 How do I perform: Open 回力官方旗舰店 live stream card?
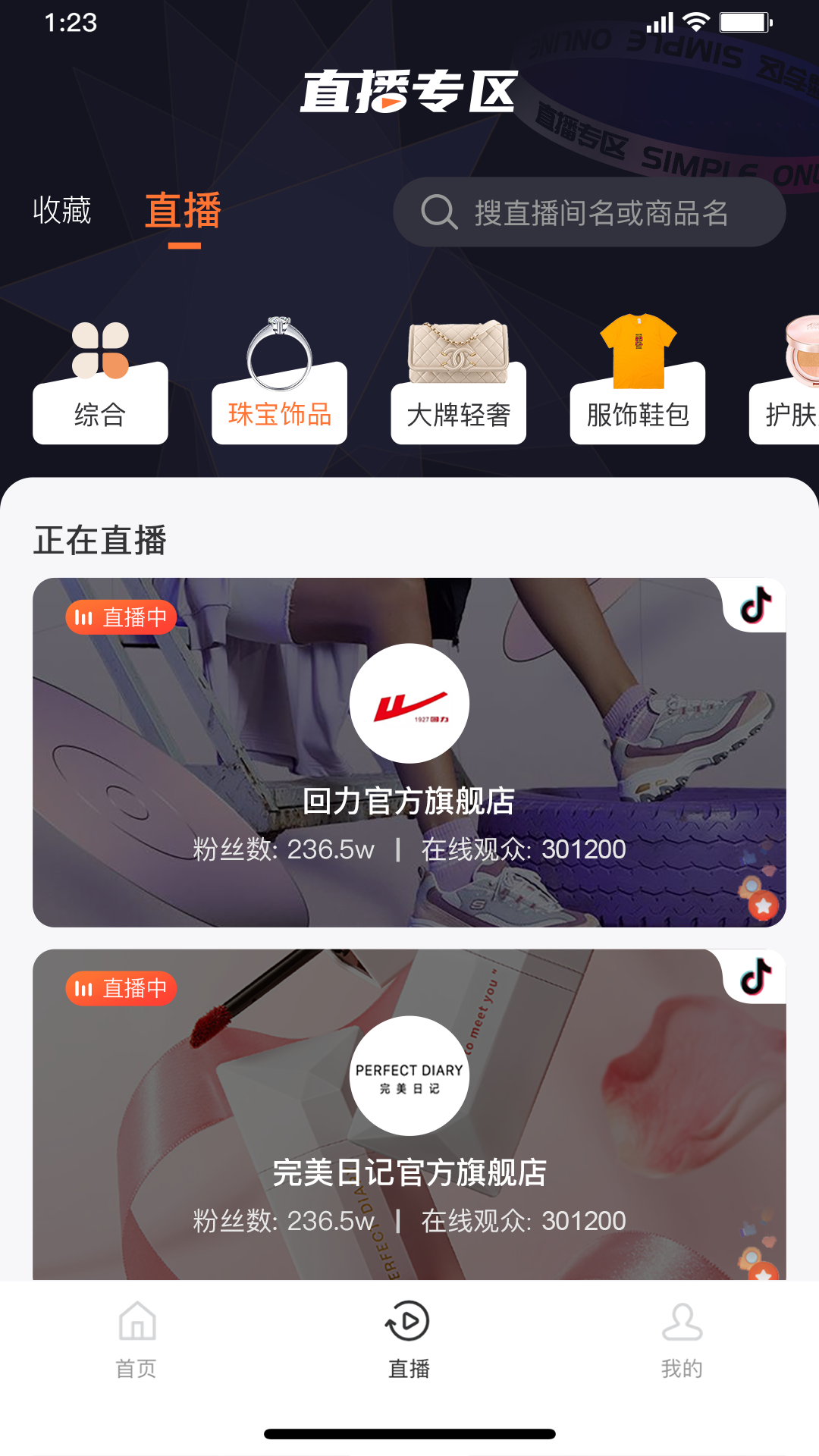[x=409, y=752]
